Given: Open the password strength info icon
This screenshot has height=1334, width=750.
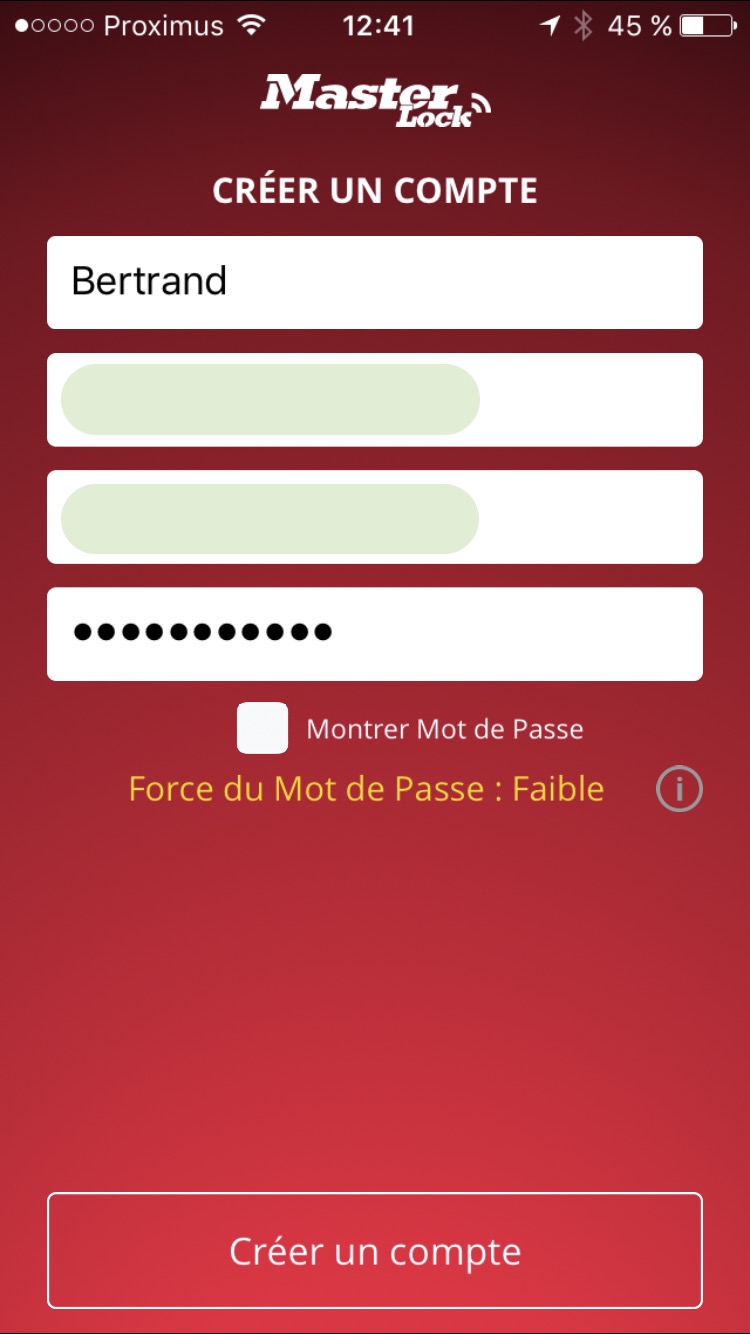Looking at the screenshot, I should tap(679, 789).
